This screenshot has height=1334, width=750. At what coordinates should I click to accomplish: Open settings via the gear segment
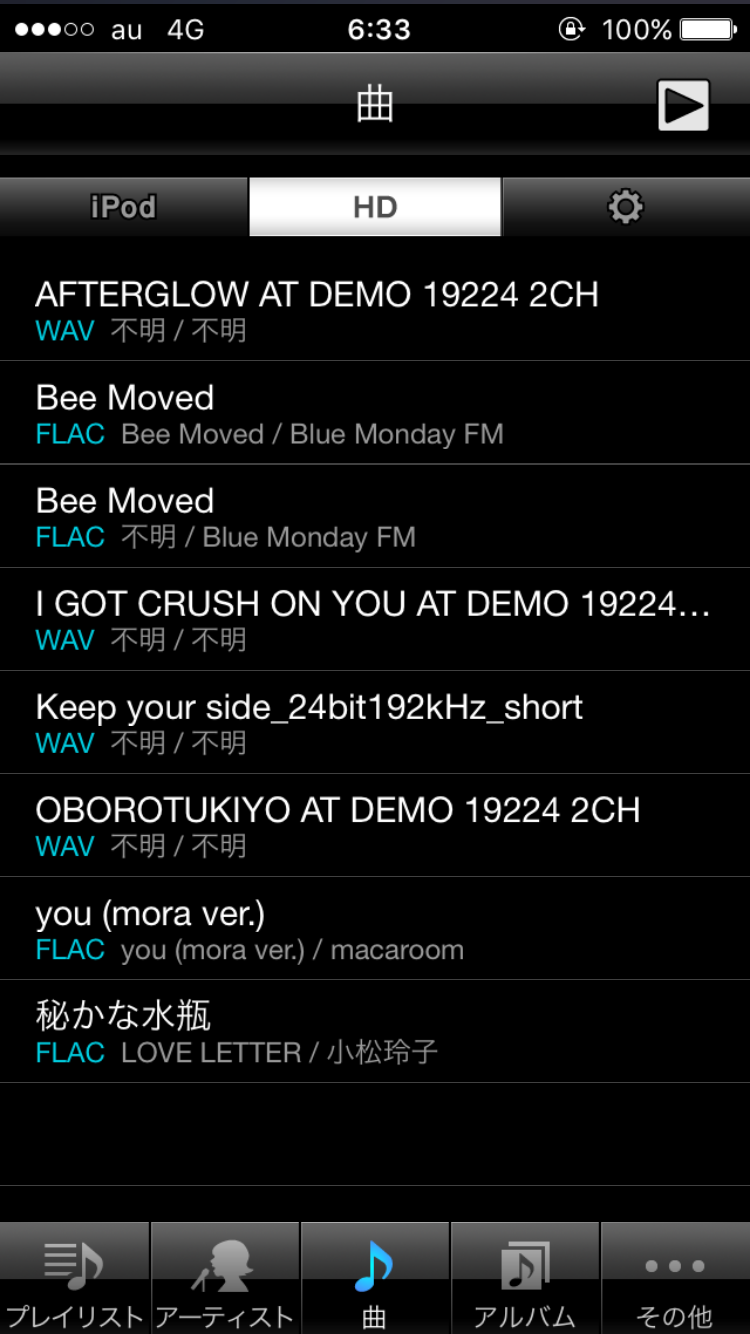pyautogui.click(x=626, y=207)
